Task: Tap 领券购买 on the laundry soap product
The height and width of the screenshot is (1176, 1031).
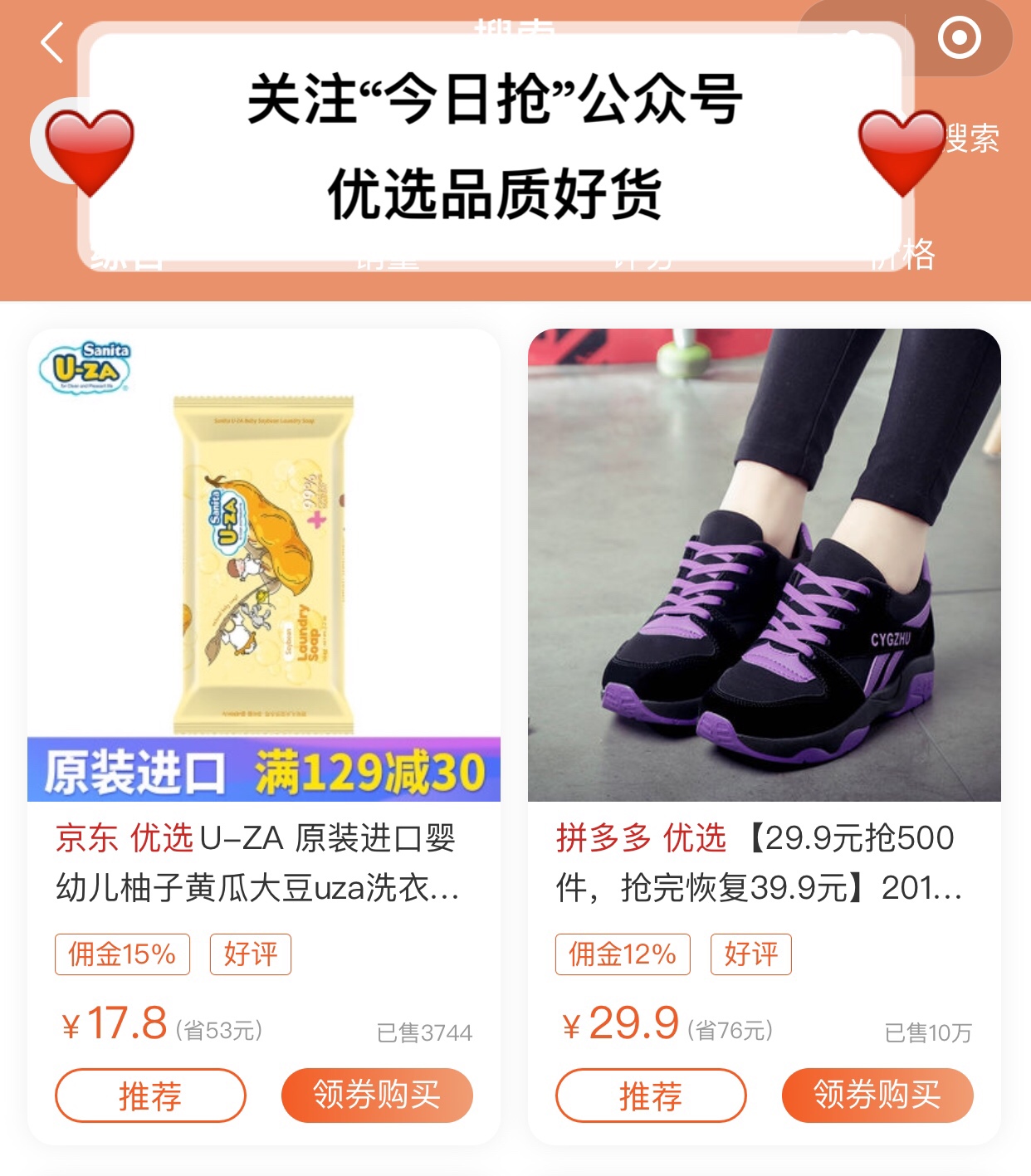Action: [x=378, y=1095]
